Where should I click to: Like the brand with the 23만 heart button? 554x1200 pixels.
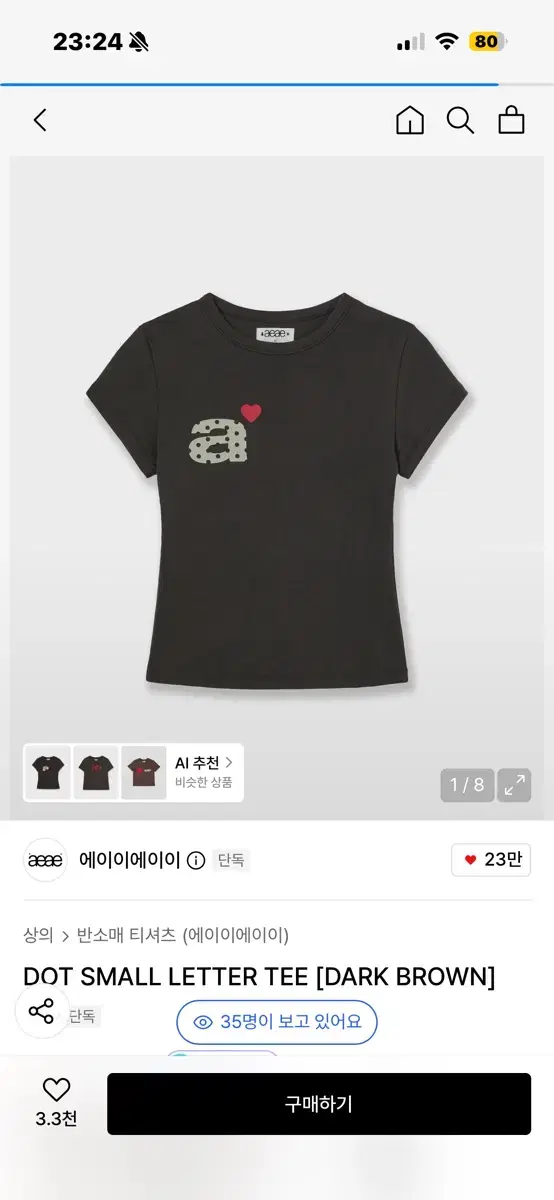(491, 860)
